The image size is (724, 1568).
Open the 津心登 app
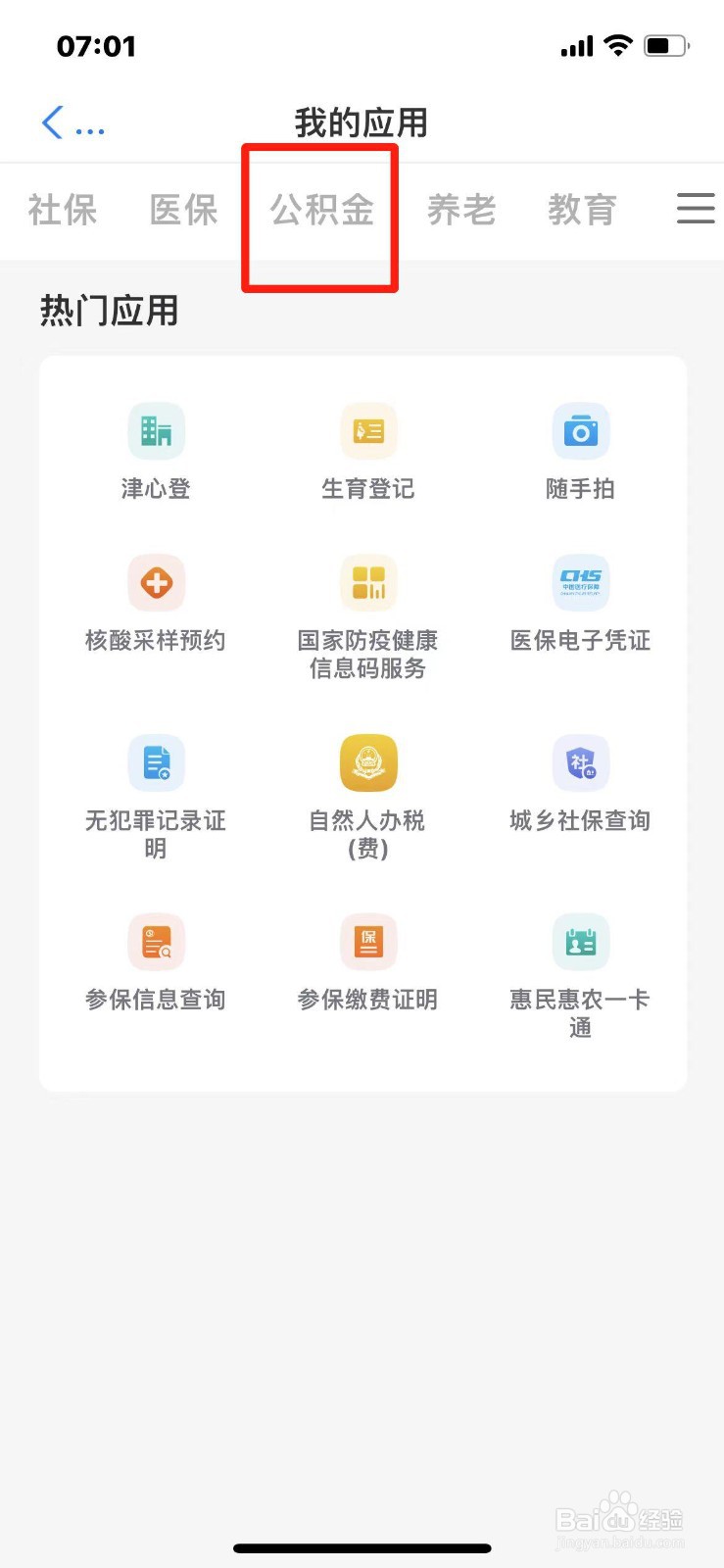pos(156,452)
